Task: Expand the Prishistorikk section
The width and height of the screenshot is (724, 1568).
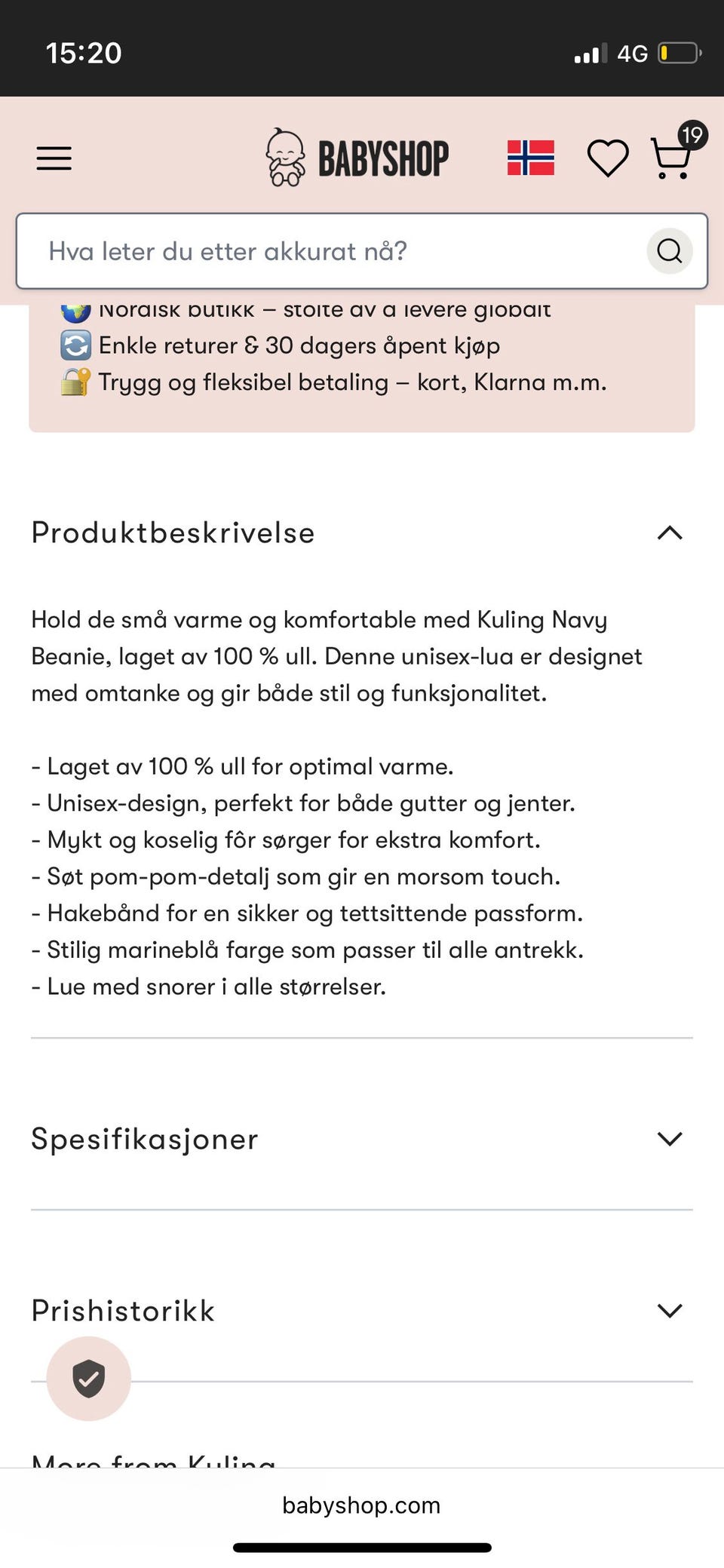Action: click(x=668, y=1311)
